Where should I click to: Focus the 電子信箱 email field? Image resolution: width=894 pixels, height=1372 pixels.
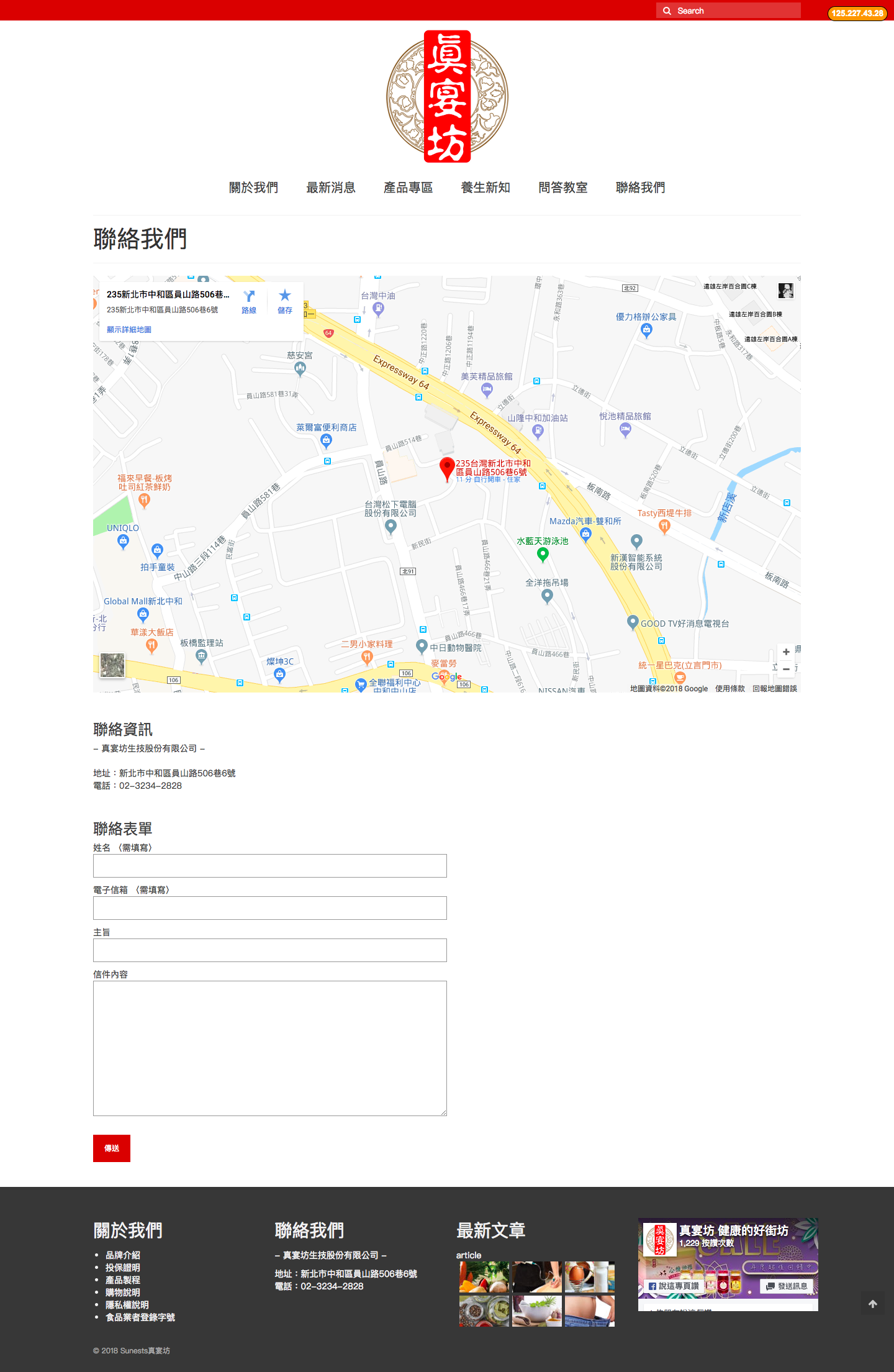[x=269, y=908]
